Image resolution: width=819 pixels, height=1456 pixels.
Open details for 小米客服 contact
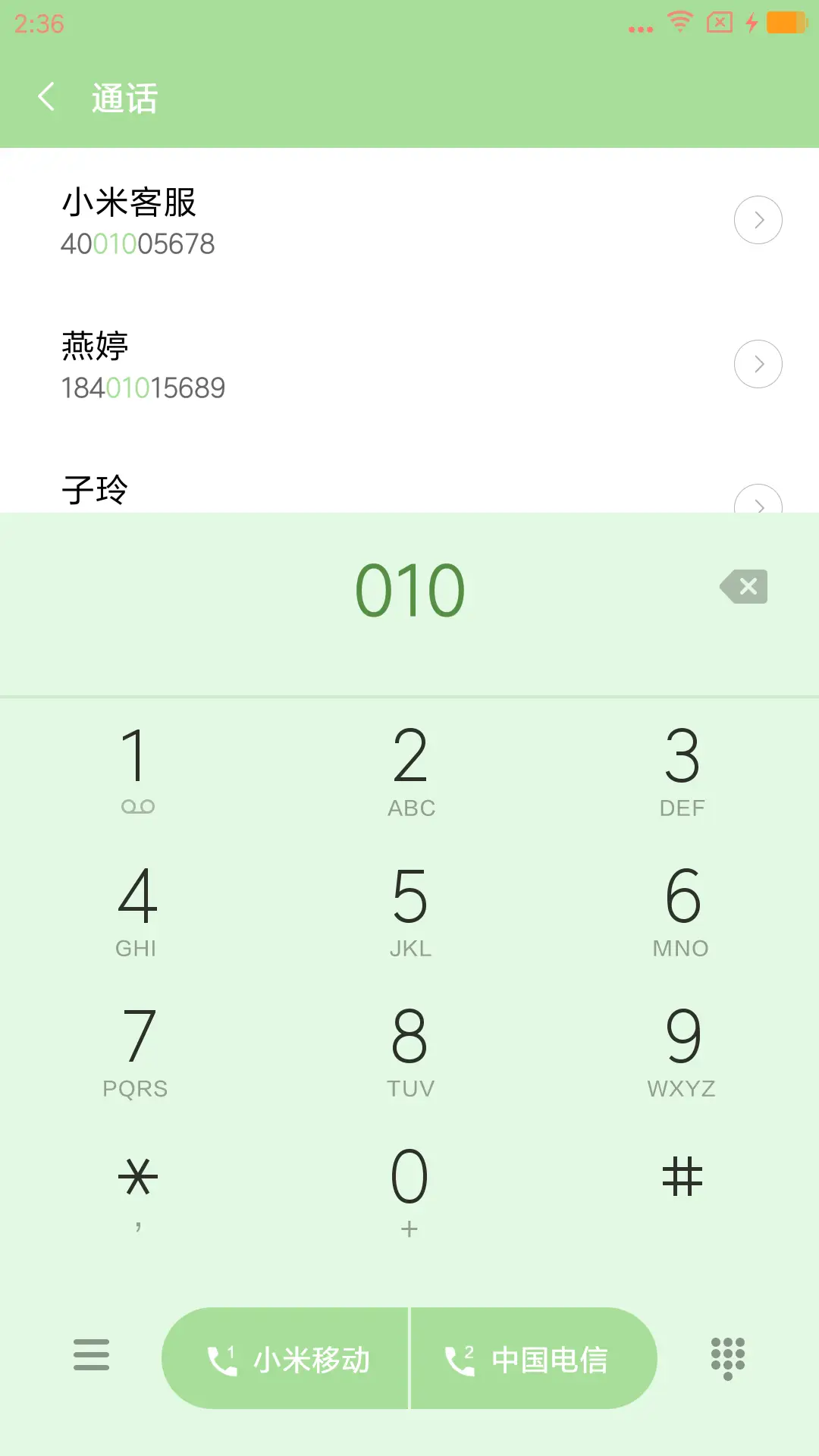click(758, 219)
